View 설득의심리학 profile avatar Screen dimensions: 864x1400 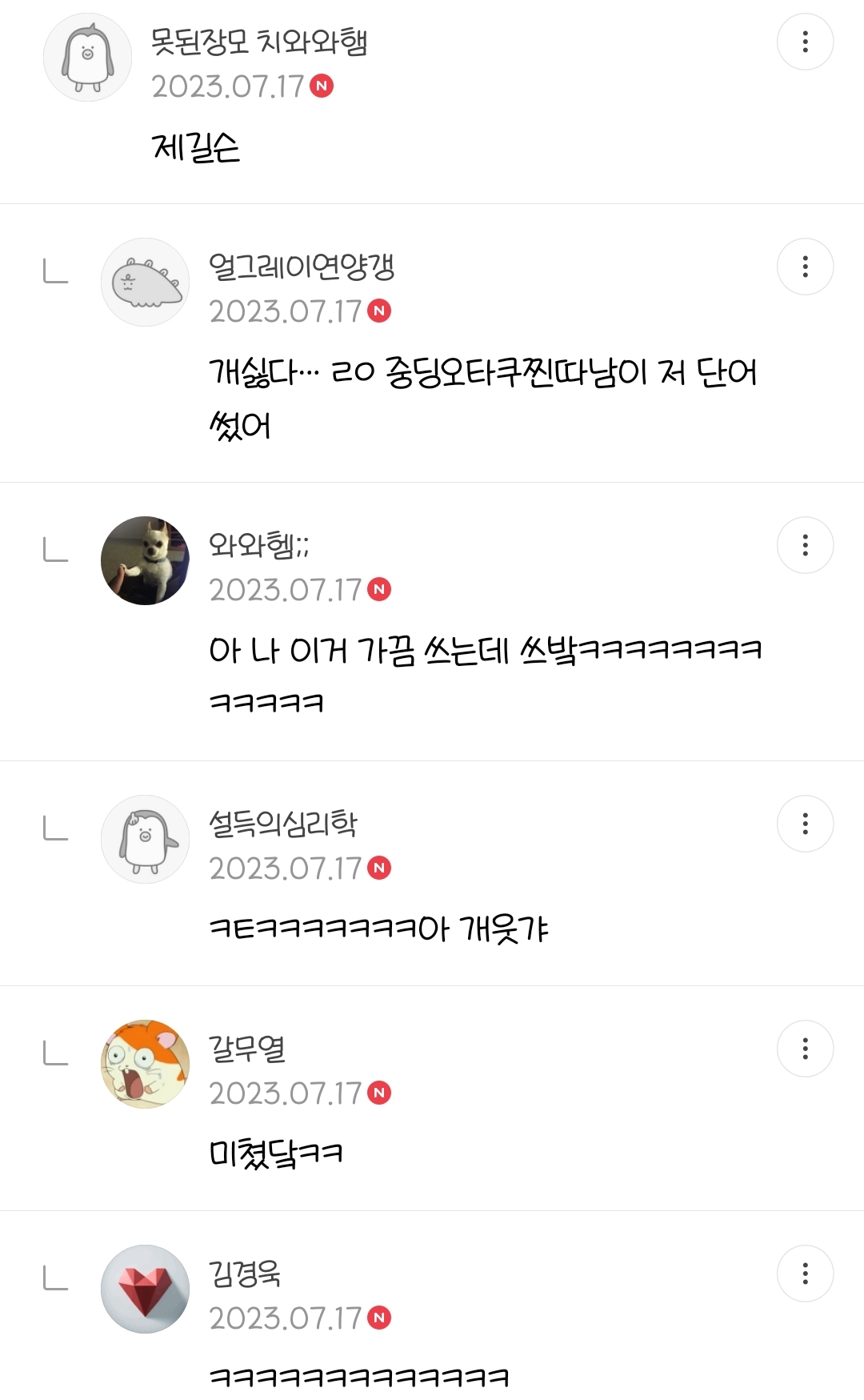click(x=145, y=839)
